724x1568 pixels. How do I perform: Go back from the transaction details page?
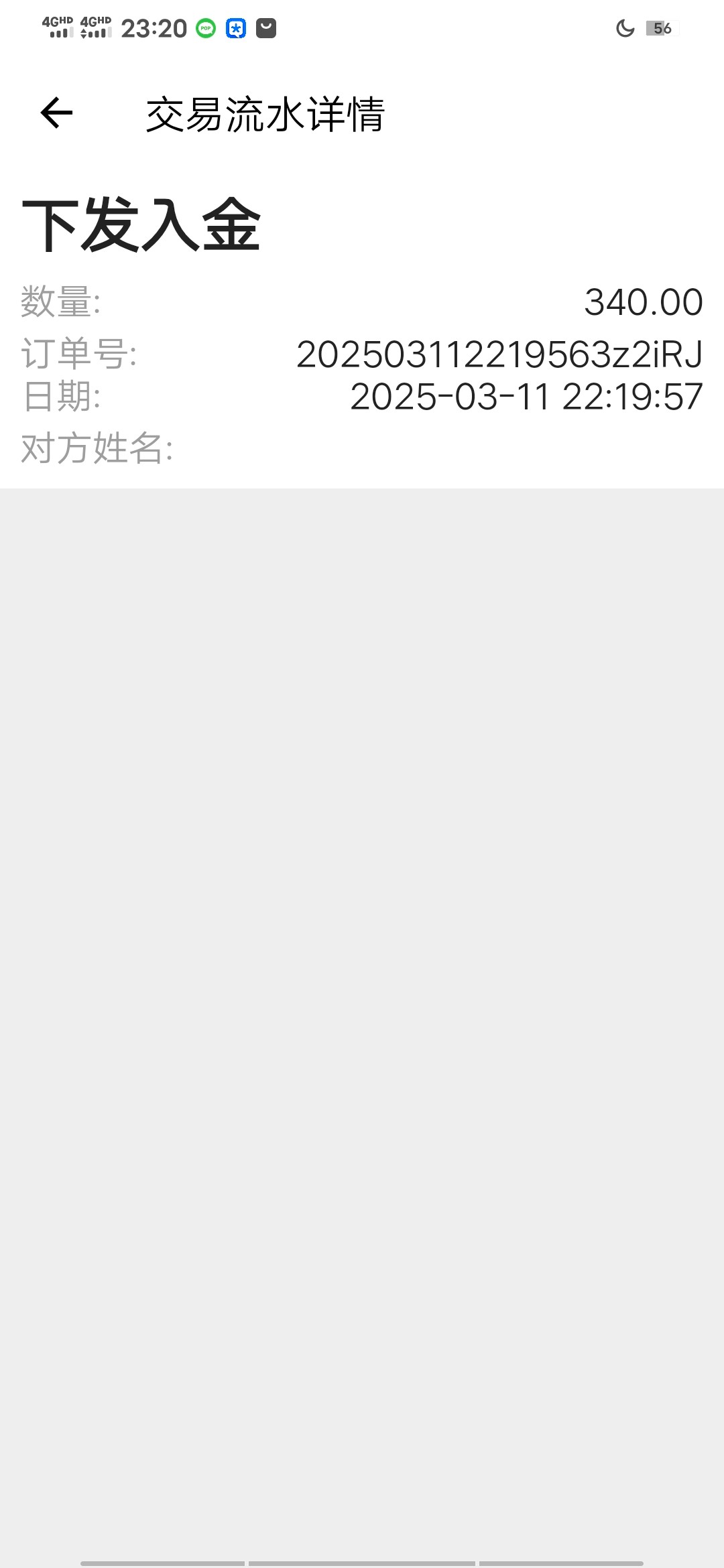[56, 113]
